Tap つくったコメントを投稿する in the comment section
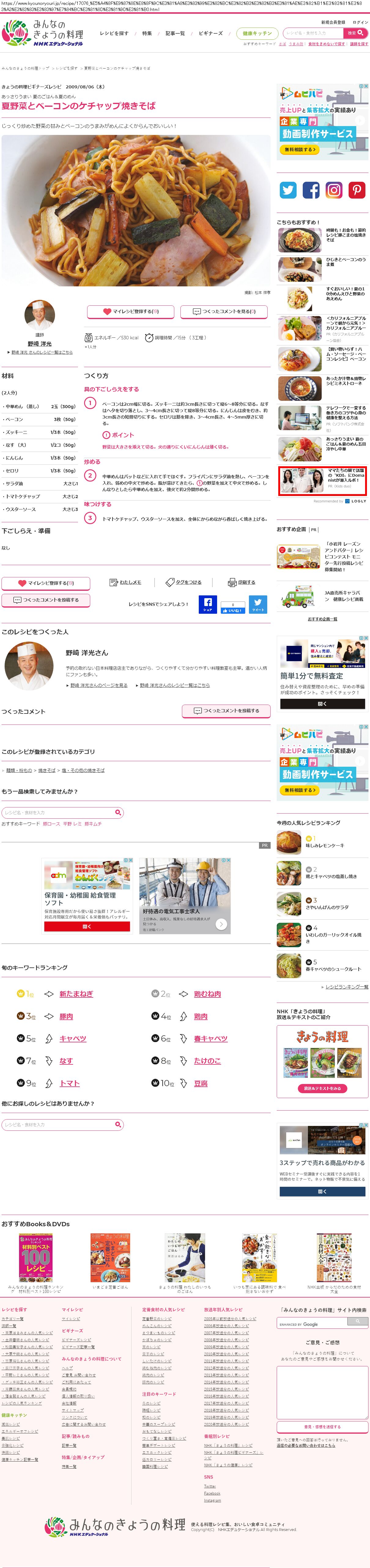This screenshot has width=370, height=1568. (x=226, y=711)
